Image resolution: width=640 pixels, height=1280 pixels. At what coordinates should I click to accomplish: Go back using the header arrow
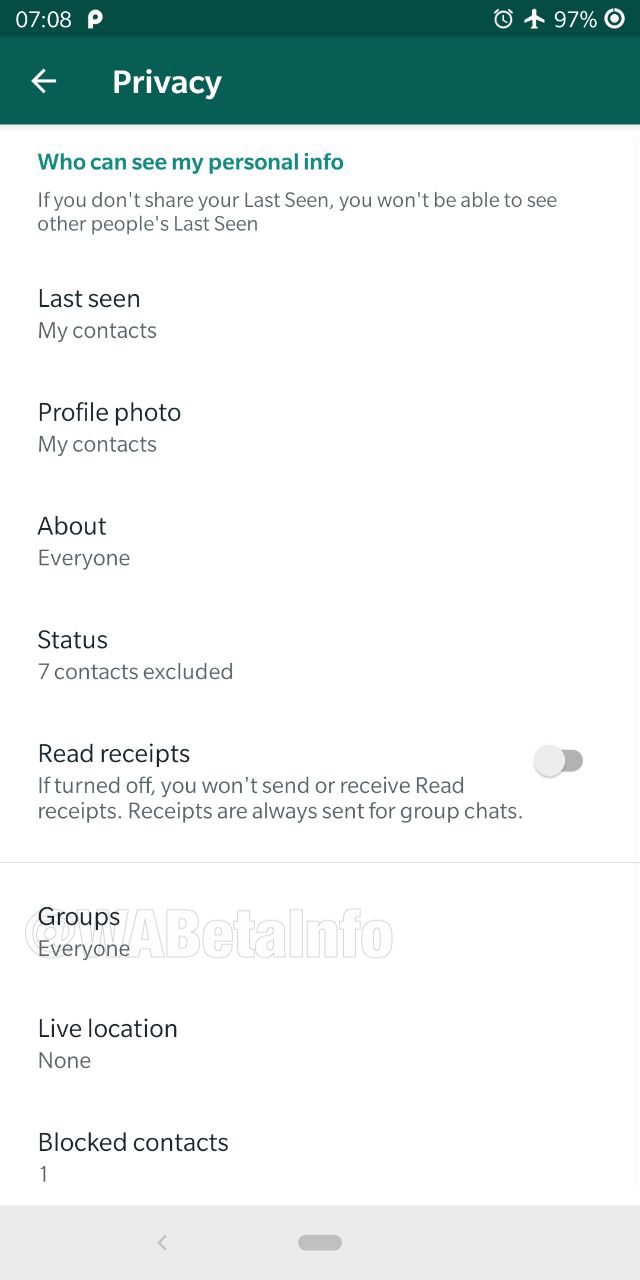(x=44, y=81)
